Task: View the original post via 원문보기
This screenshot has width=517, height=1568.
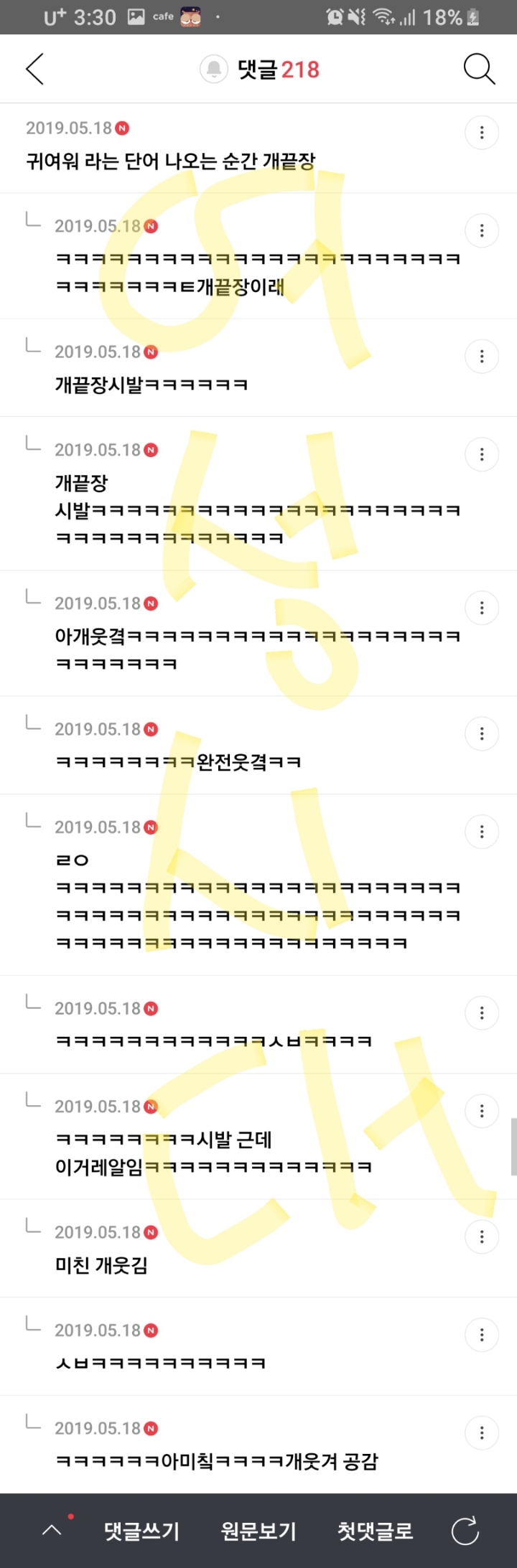Action: point(258,1531)
